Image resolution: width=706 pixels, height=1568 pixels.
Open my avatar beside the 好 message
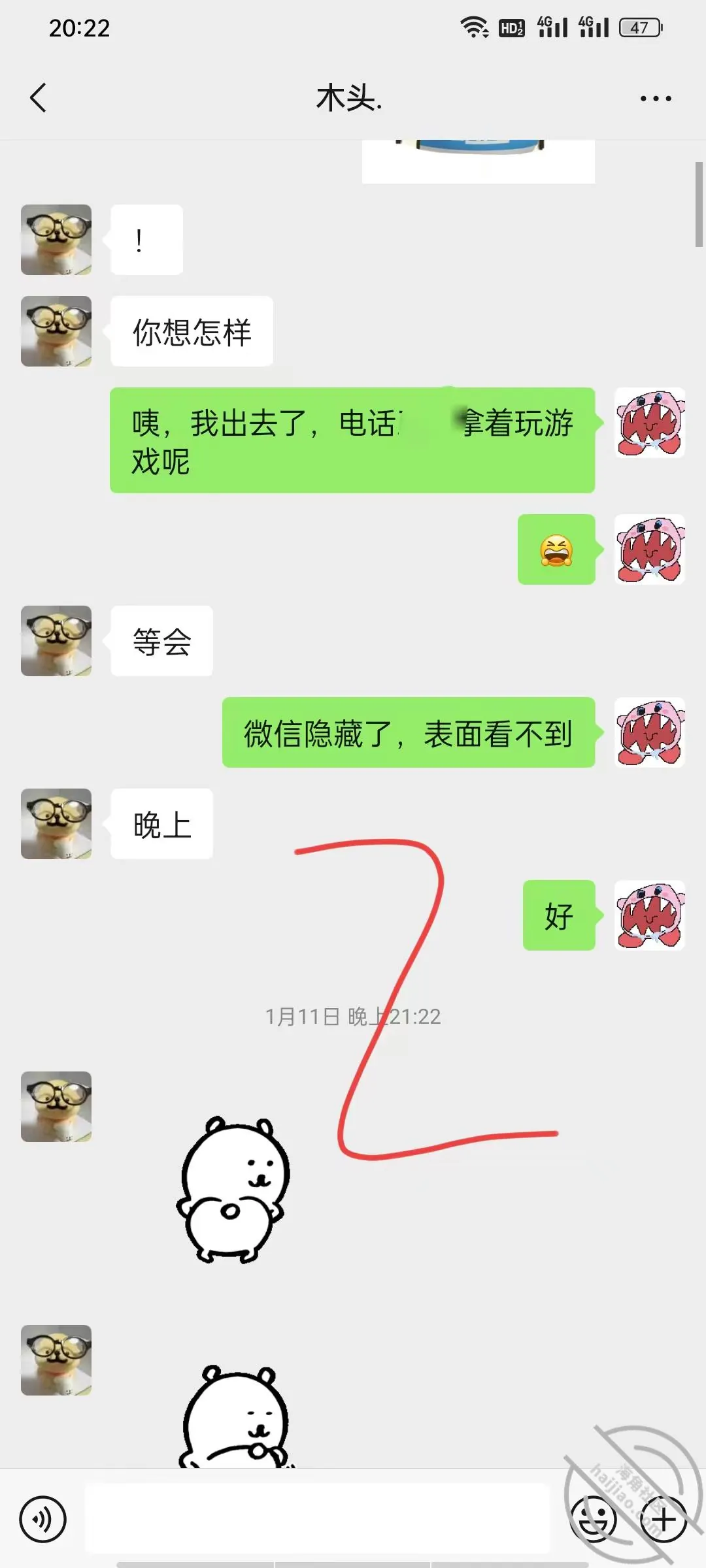650,915
